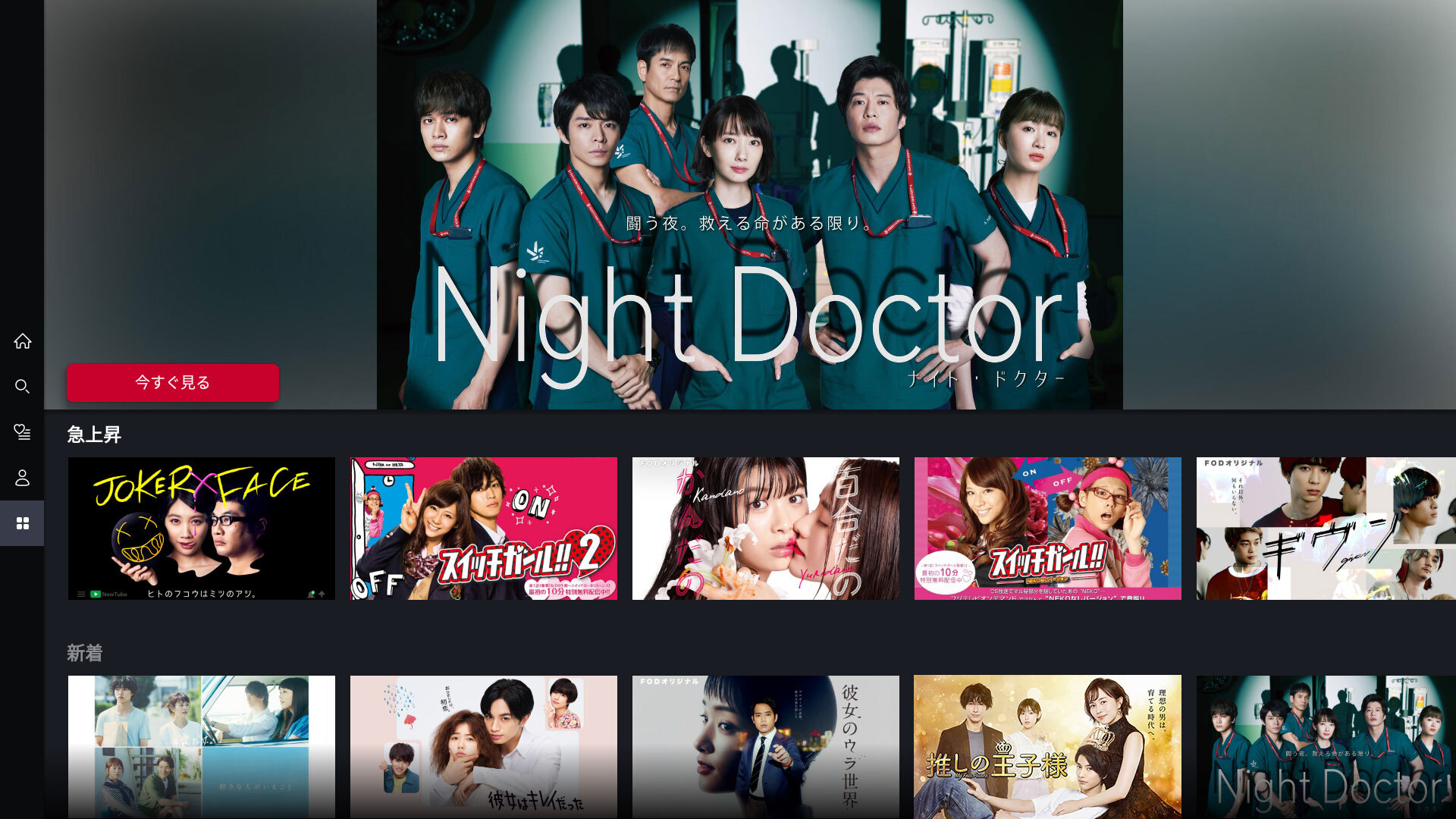Open the Night Doctor card in 新着
This screenshot has height=819, width=1456.
[1326, 746]
